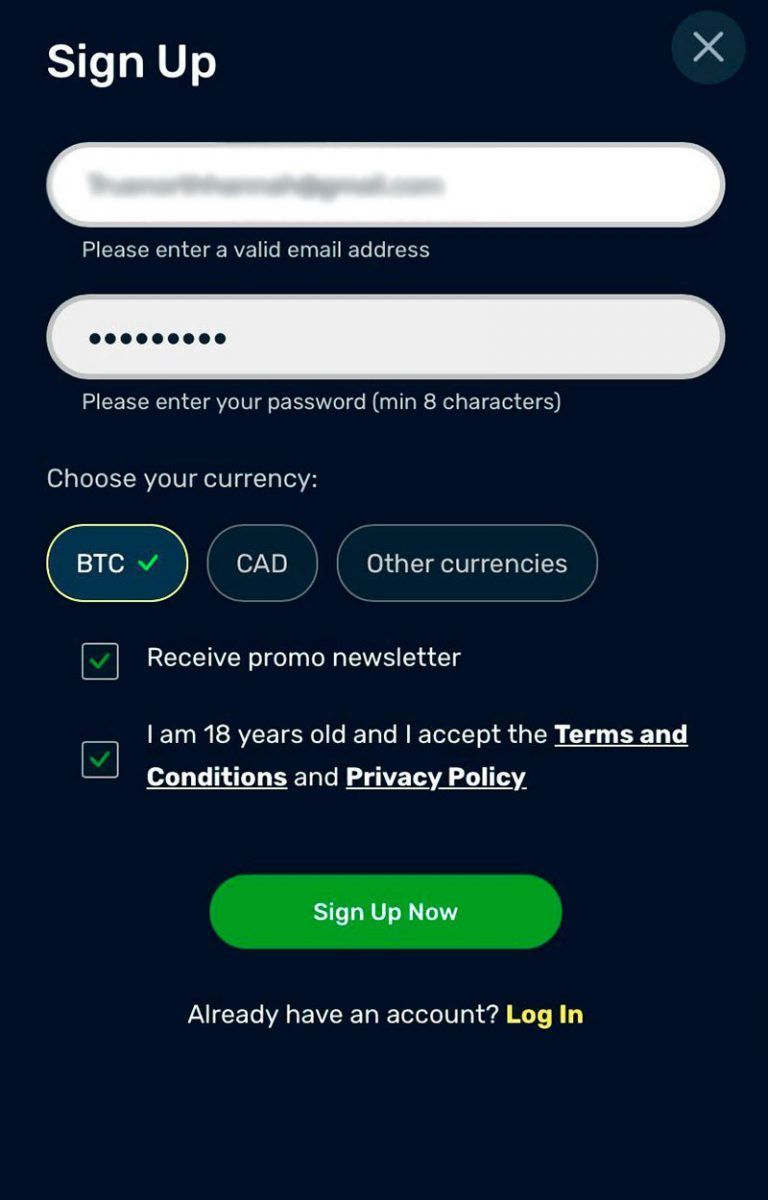Tap the email address field
768x1200 pixels.
pos(385,185)
